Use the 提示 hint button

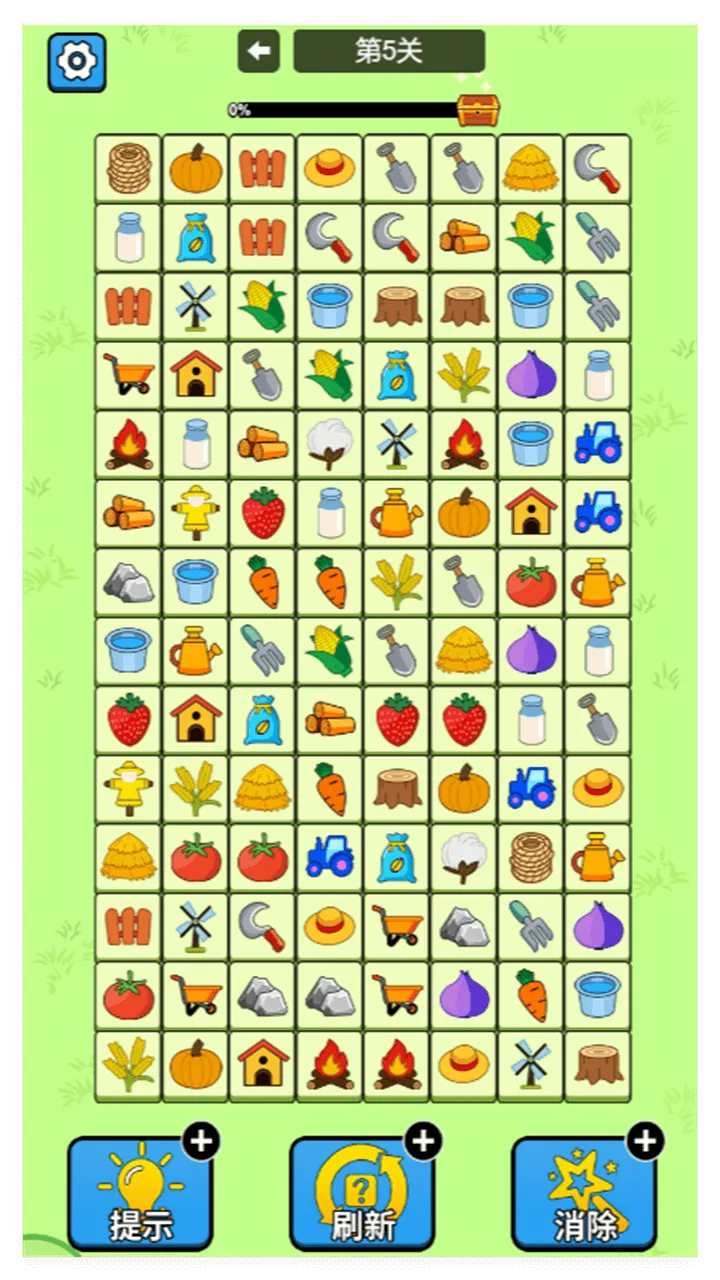(140, 1193)
